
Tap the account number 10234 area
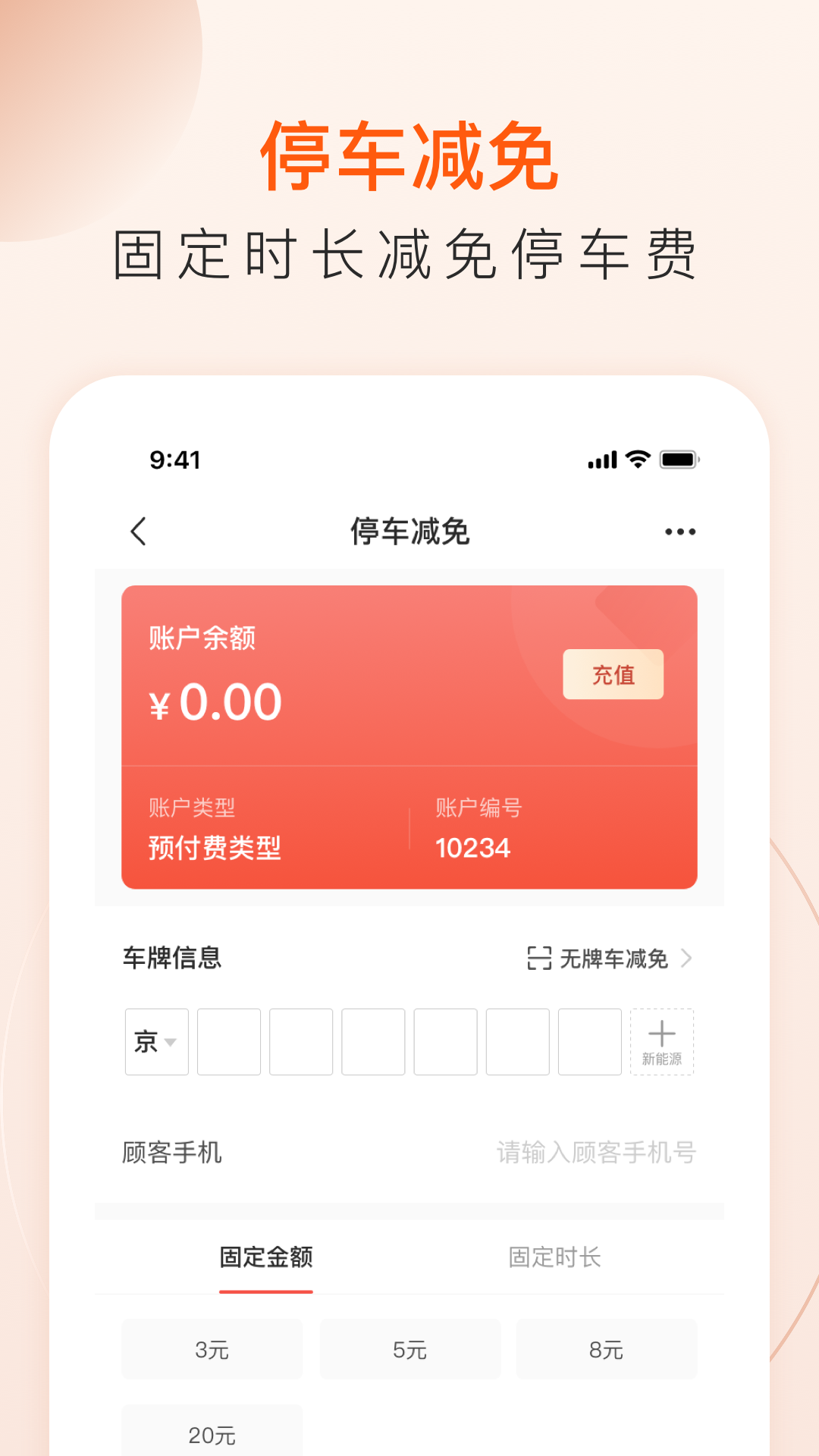tap(470, 848)
